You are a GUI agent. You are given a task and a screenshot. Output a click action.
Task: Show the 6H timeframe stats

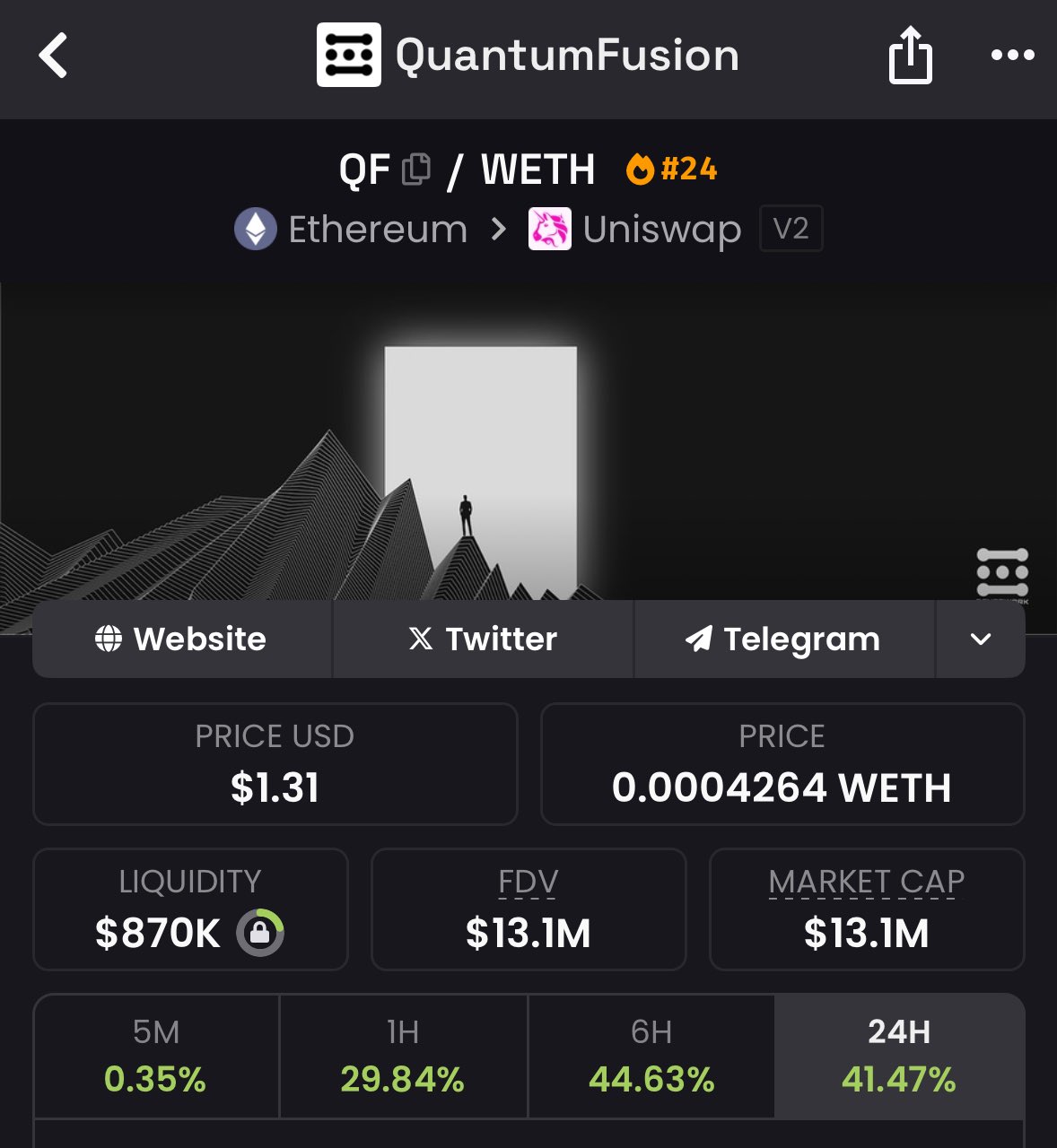pos(651,1057)
